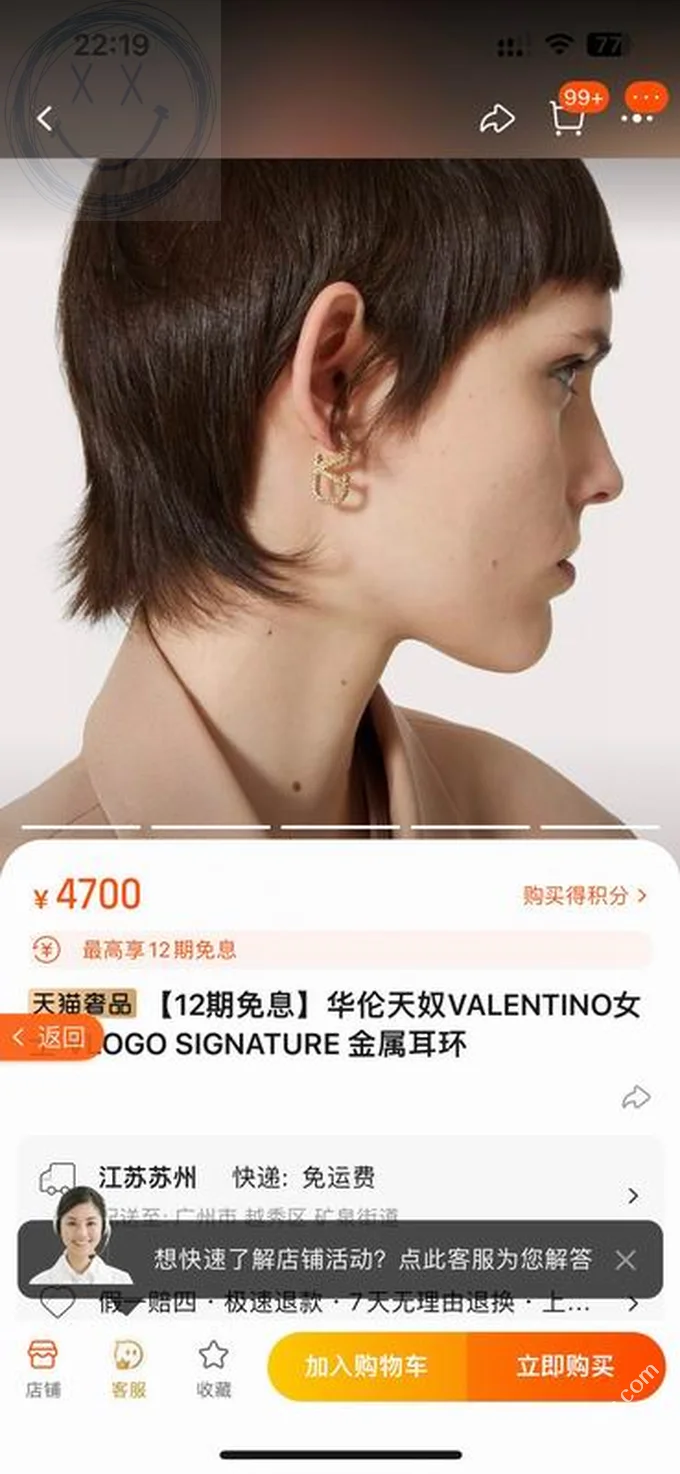Tap 加入购物车 to add to cart

(366, 1366)
